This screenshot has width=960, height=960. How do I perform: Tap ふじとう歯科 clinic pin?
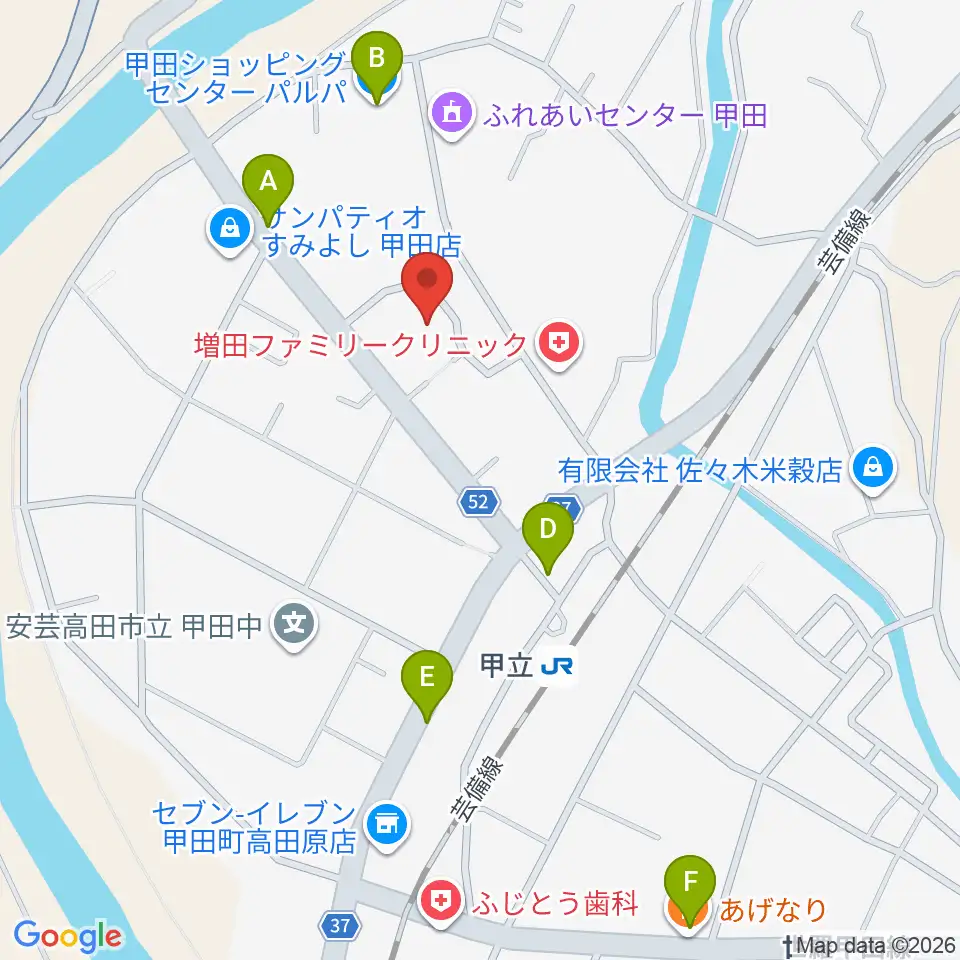coord(440,903)
